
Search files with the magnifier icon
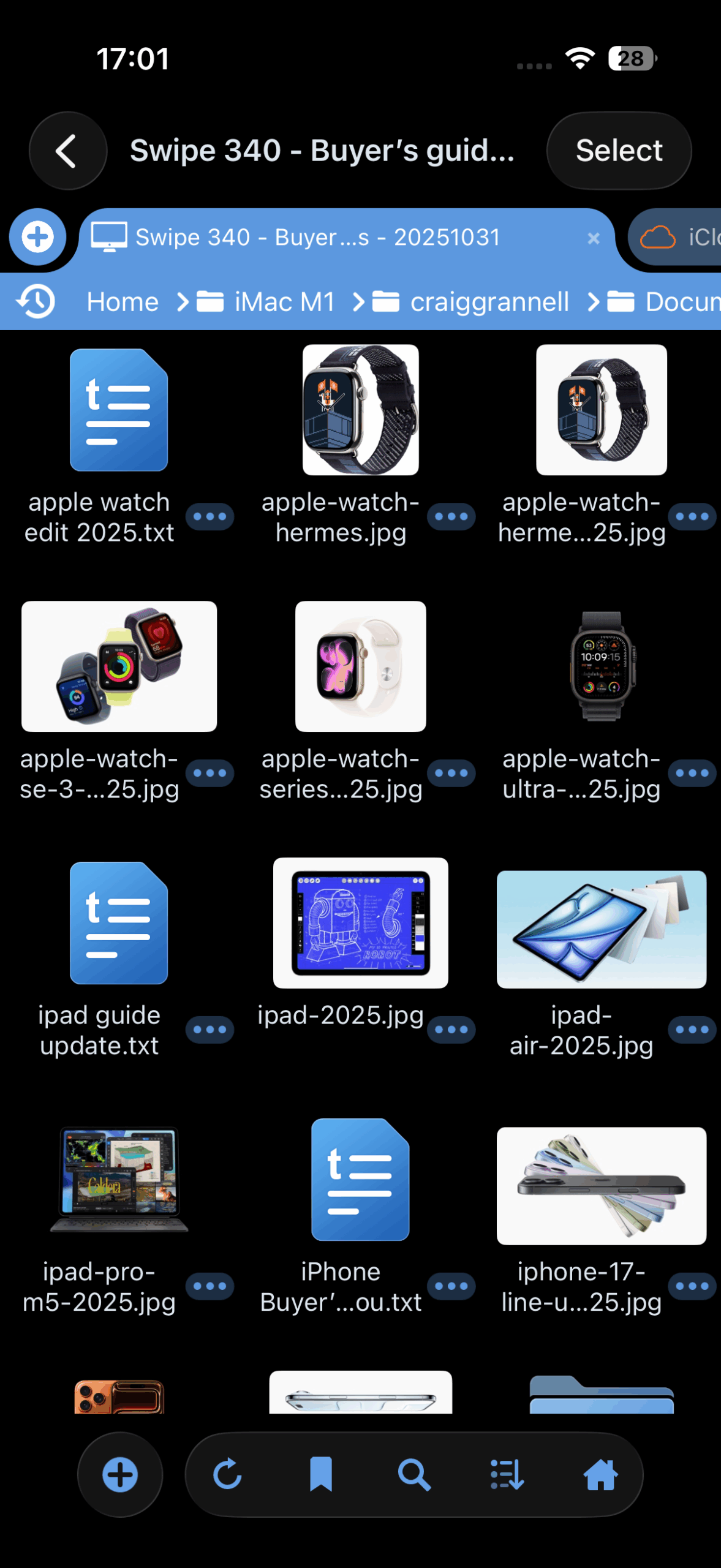click(x=414, y=1474)
